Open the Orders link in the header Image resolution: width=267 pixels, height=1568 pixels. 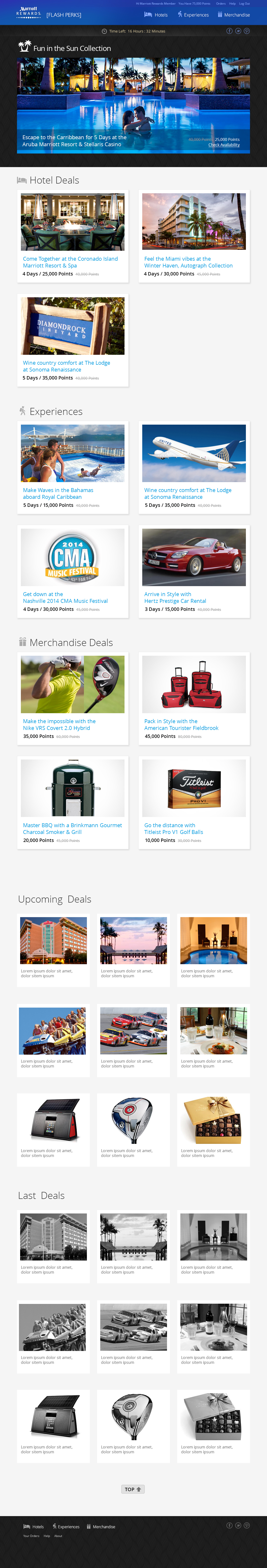point(221,4)
